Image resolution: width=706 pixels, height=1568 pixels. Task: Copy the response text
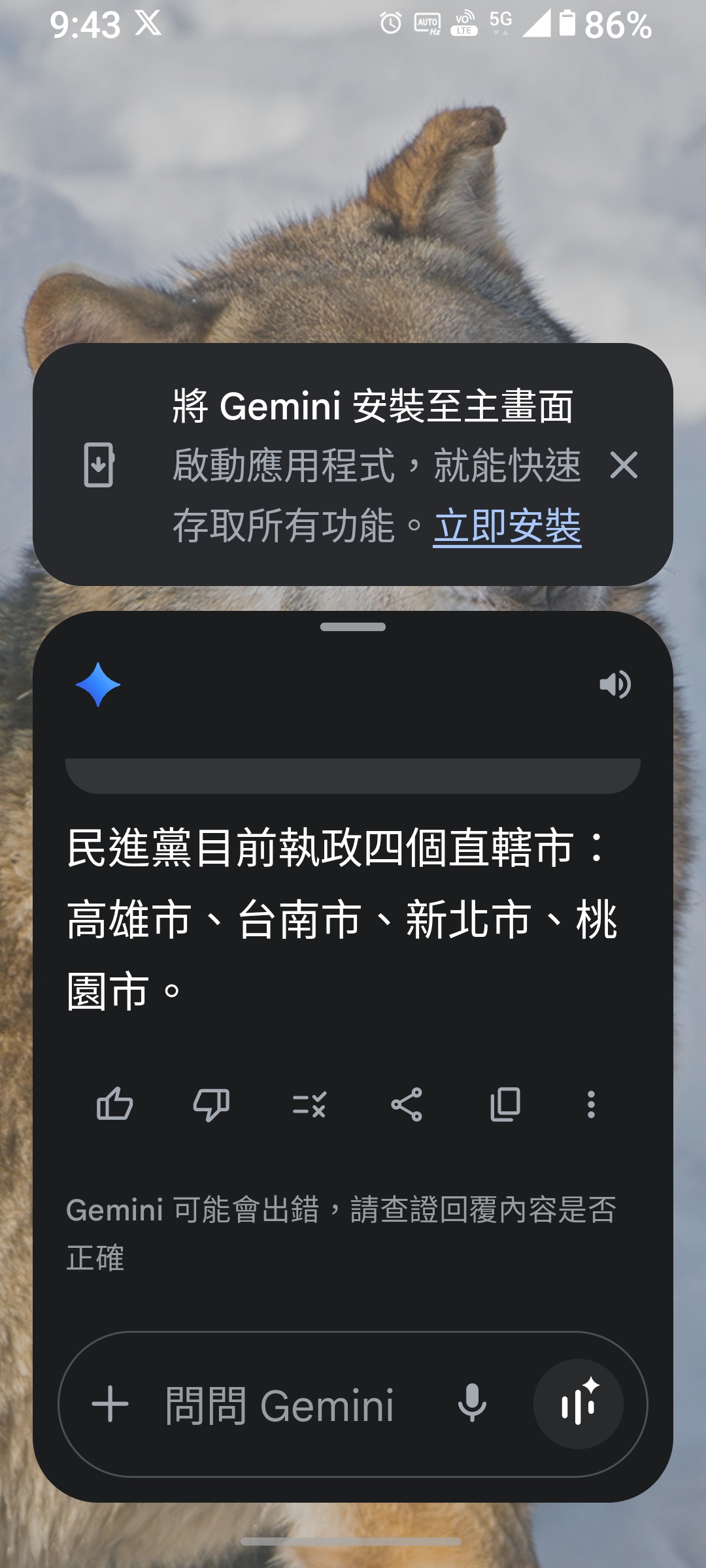[505, 1105]
